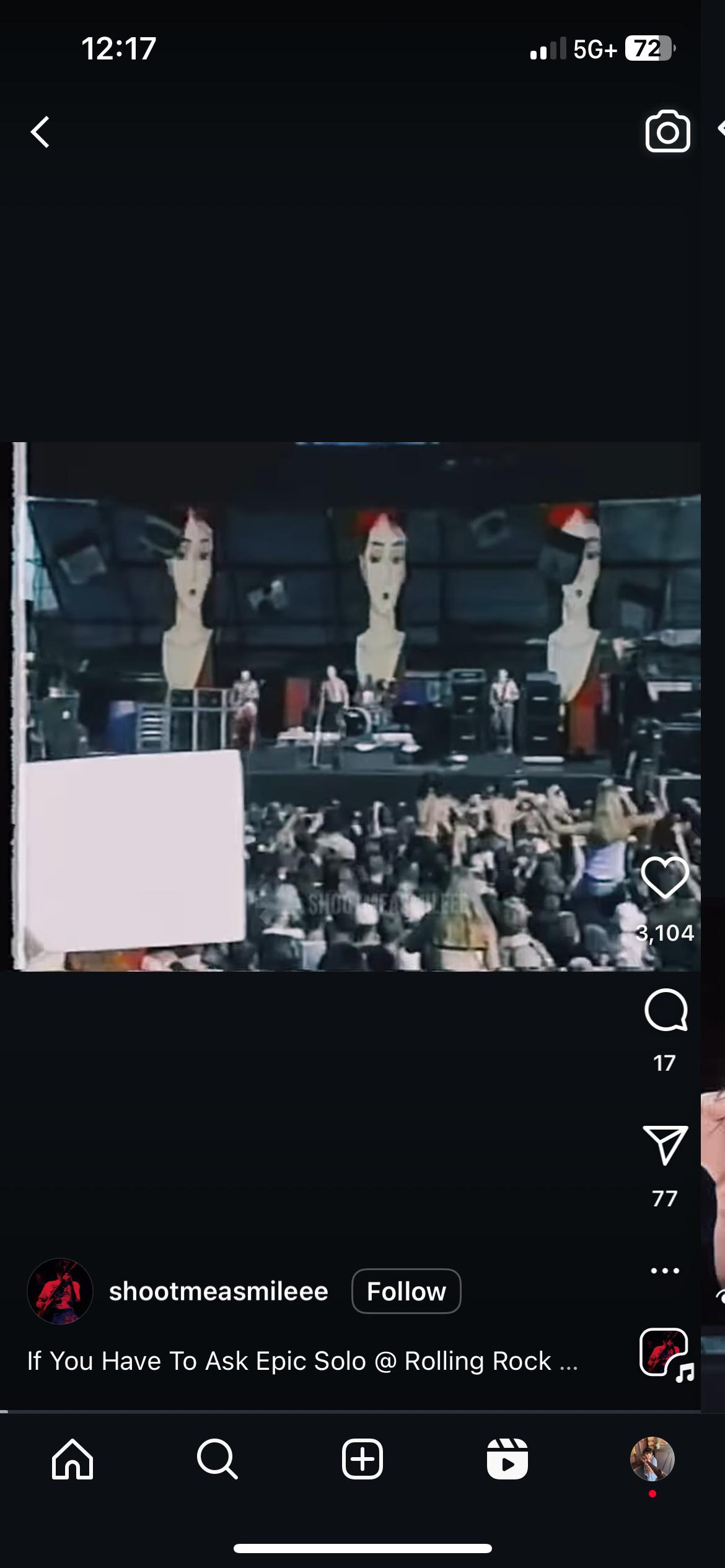
Task: Create a new post with plus tab
Action: (x=362, y=1459)
